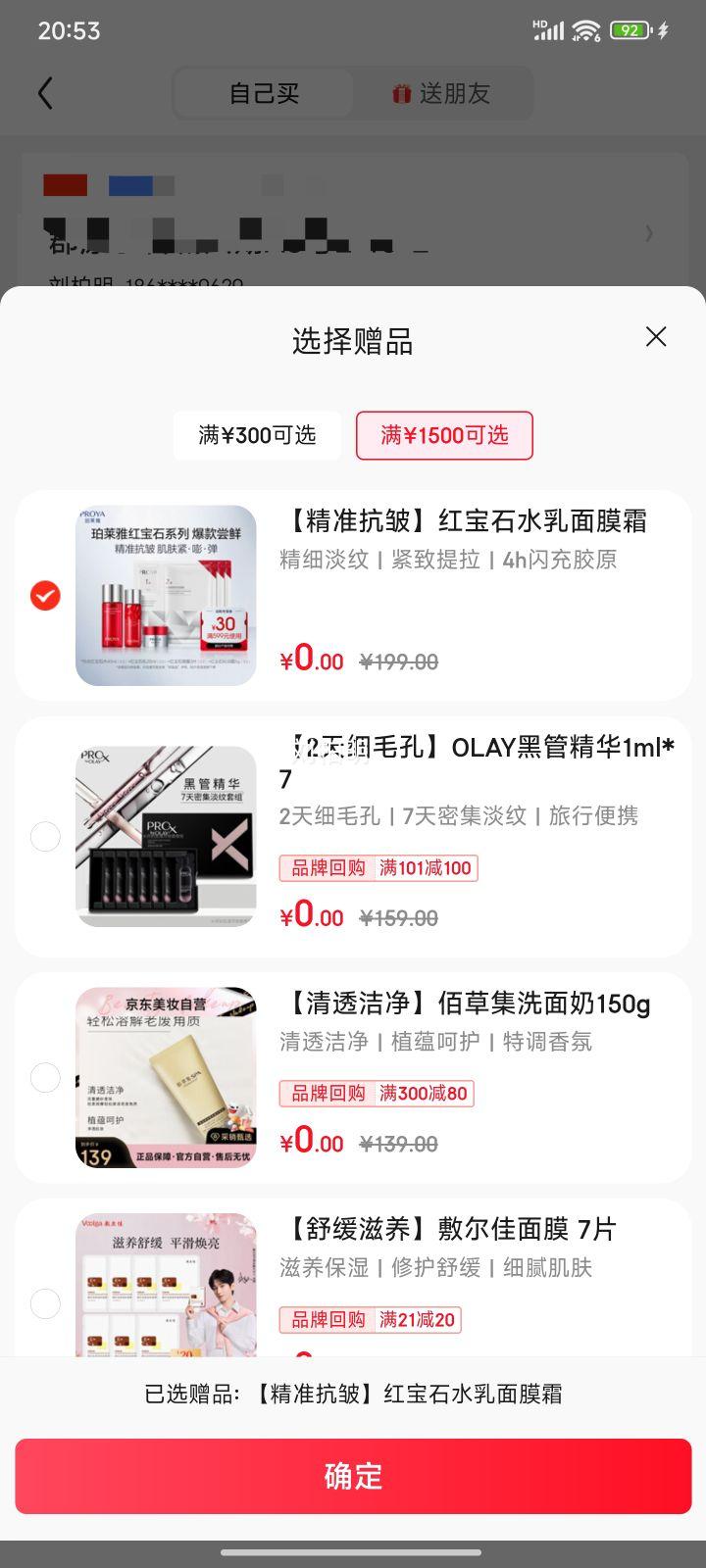Pick the 佰草集洗面奶150g gift radio button
Image resolution: width=706 pixels, height=1568 pixels.
point(45,1078)
